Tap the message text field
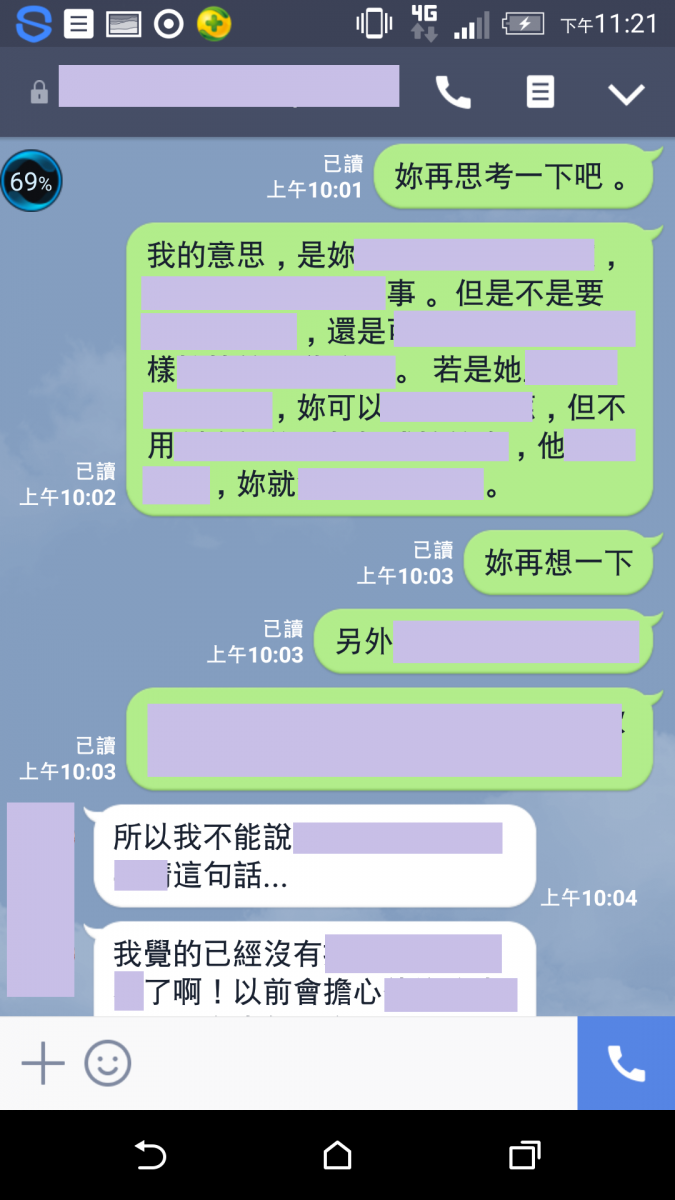Image resolution: width=675 pixels, height=1200 pixels. point(350,1063)
